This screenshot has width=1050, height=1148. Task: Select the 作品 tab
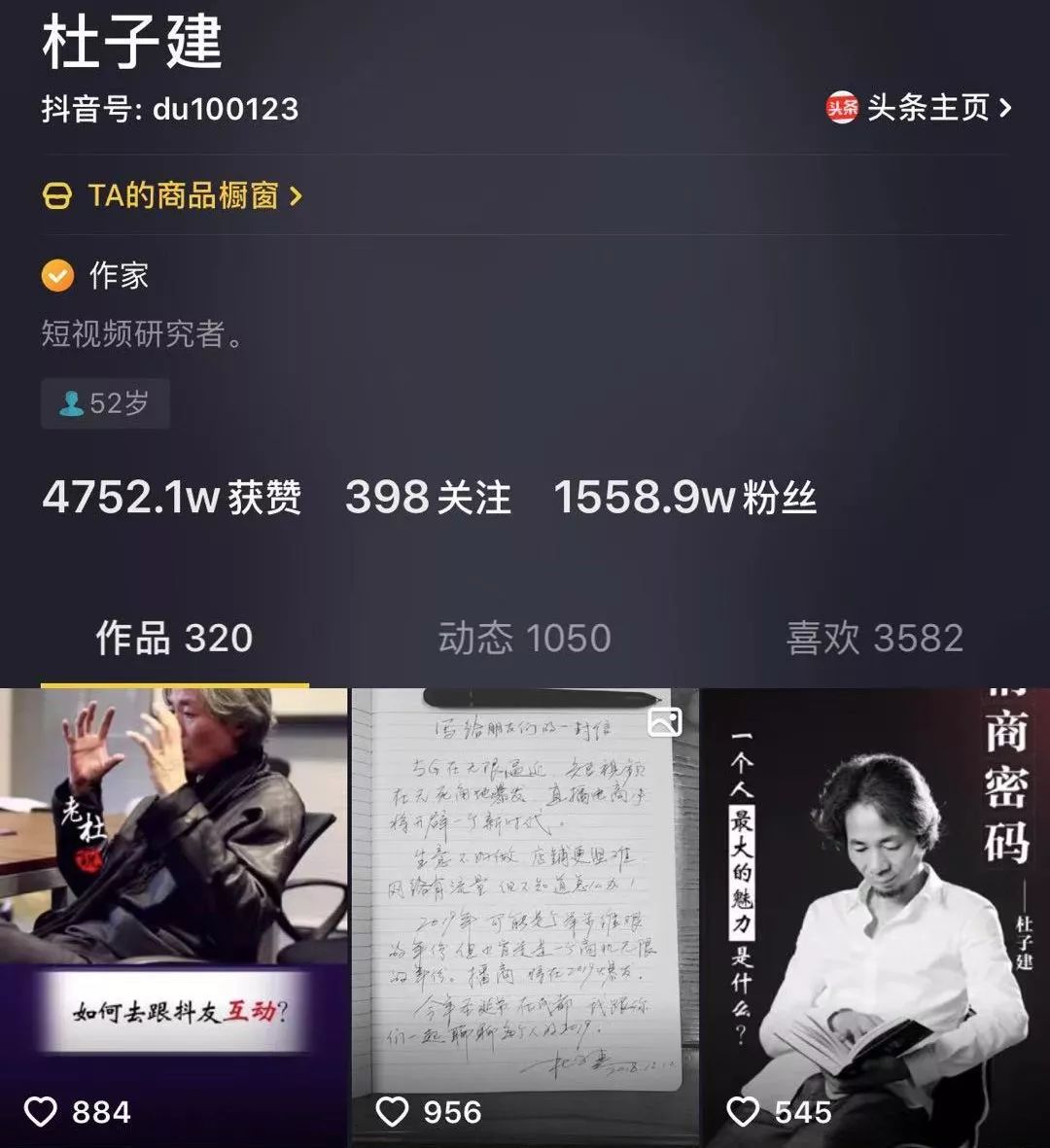173,638
